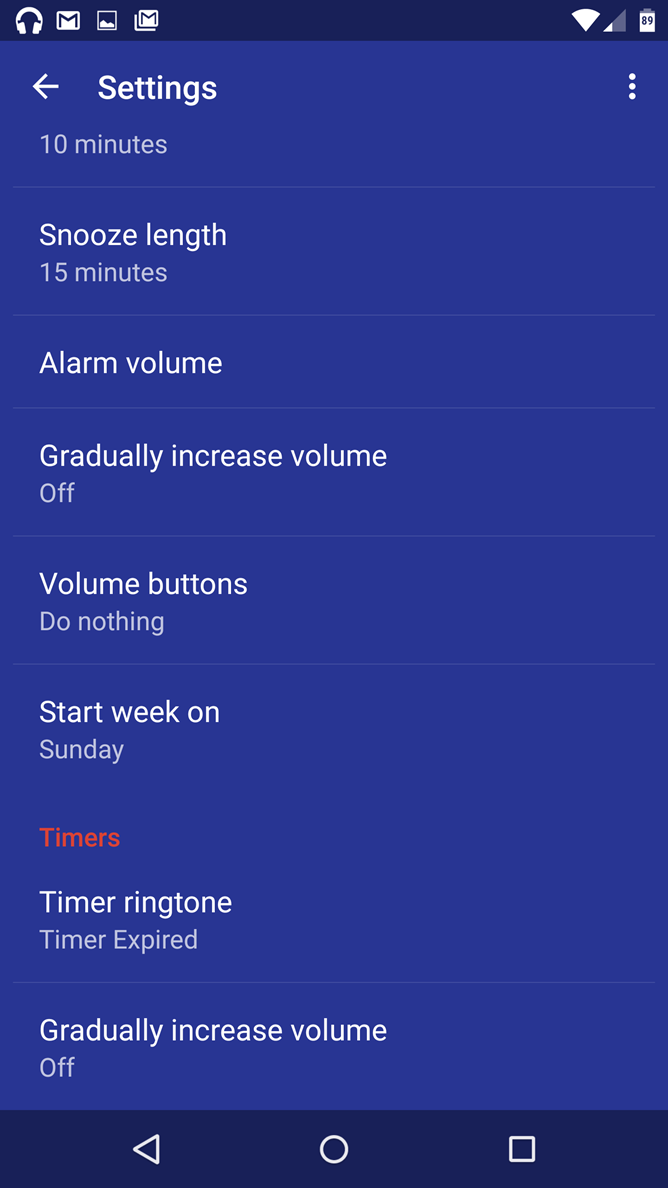Screen dimensions: 668x1188
Task: Go back from Settings
Action: click(46, 87)
